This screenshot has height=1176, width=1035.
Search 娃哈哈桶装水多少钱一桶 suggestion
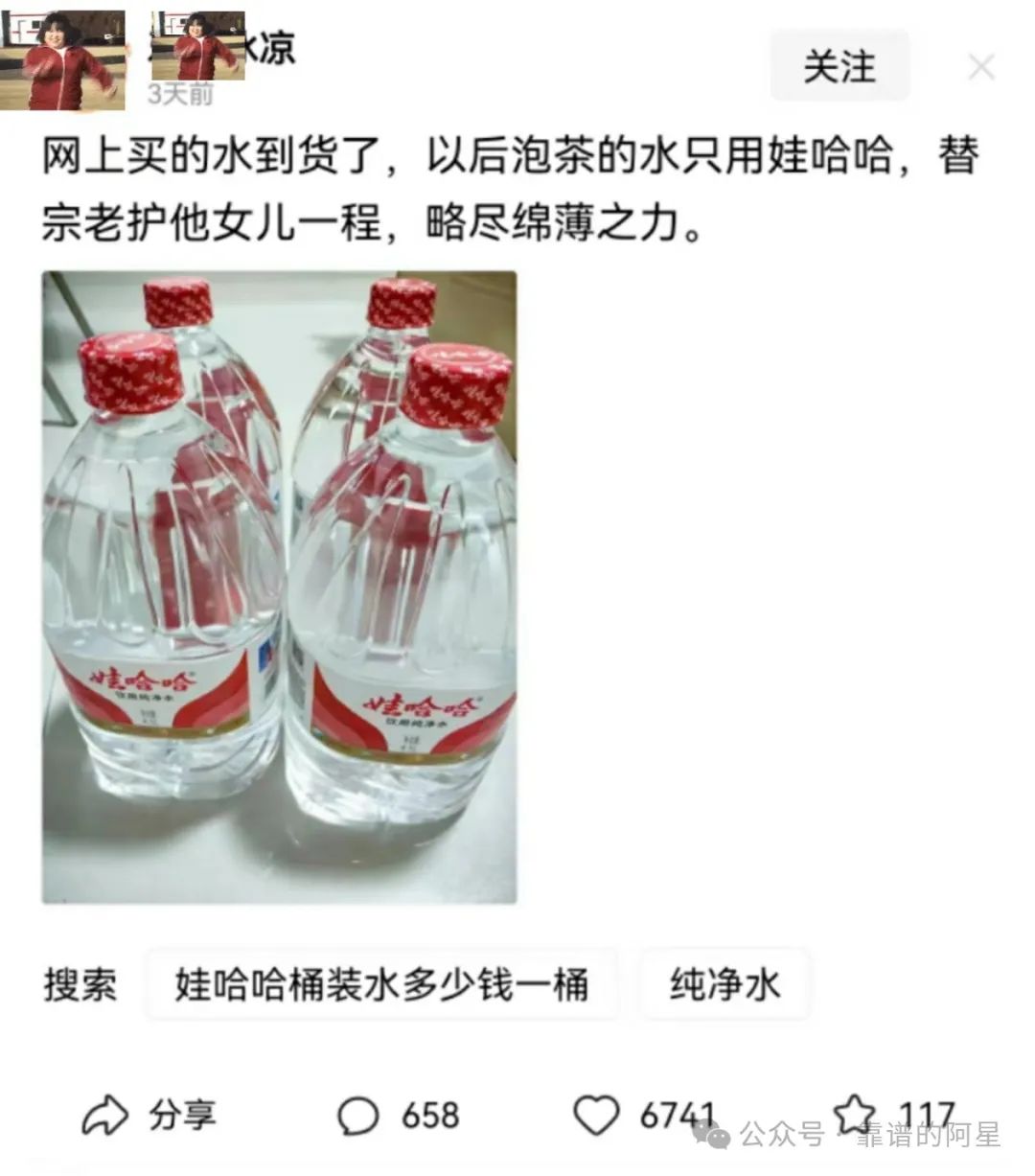(381, 984)
